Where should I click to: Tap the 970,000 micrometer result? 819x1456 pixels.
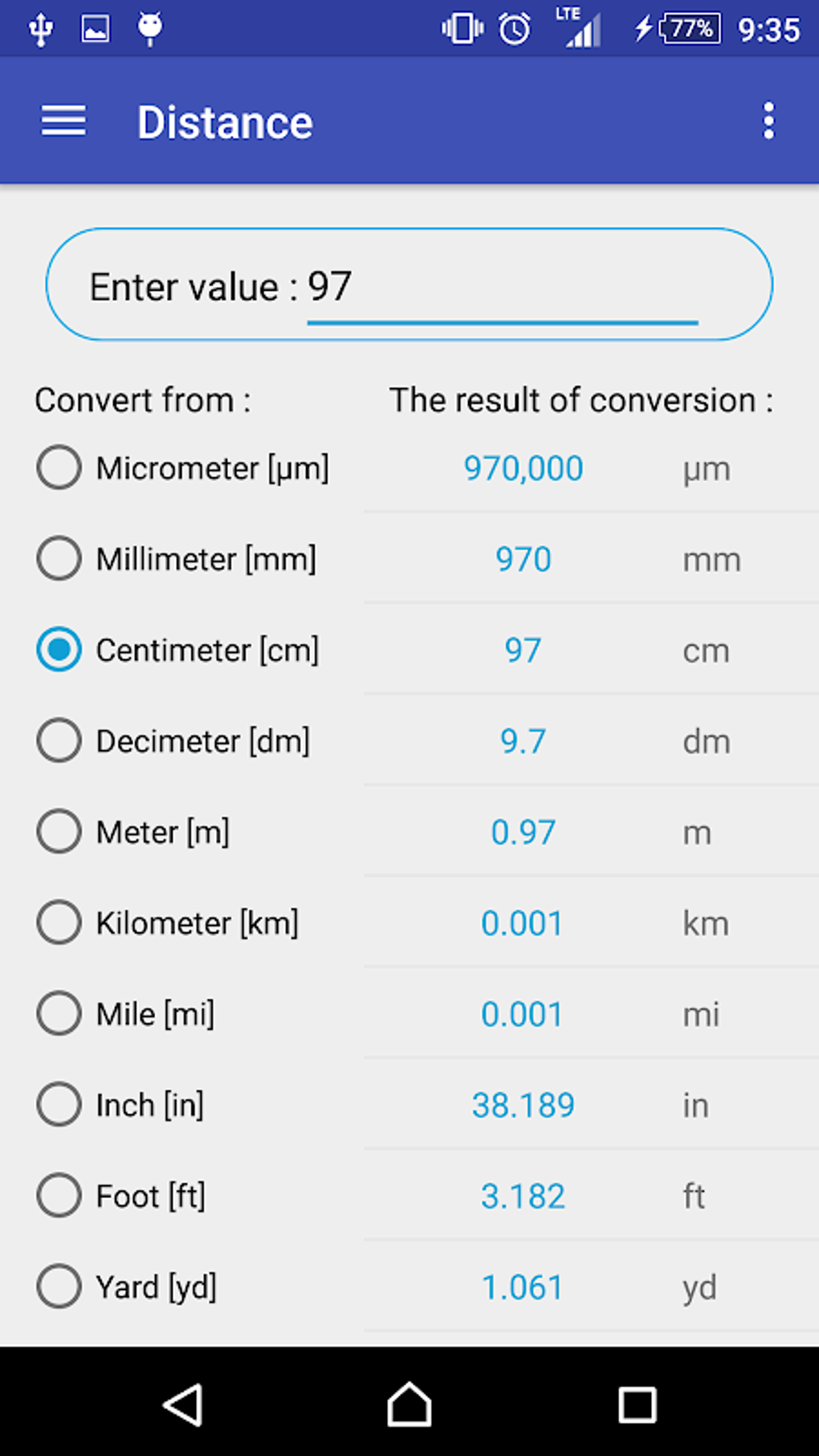[x=523, y=468]
